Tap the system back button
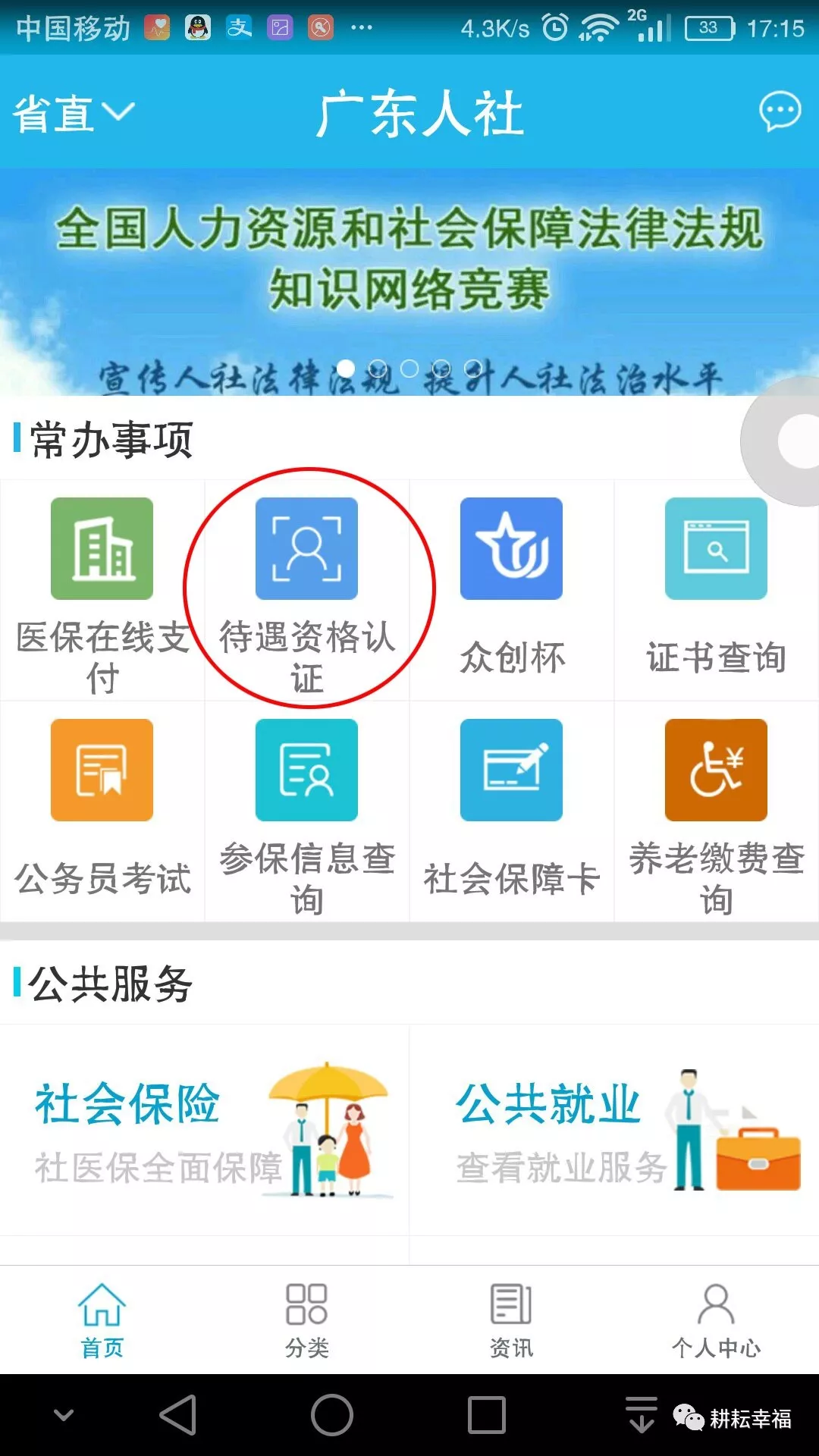819x1456 pixels. pos(179,1415)
